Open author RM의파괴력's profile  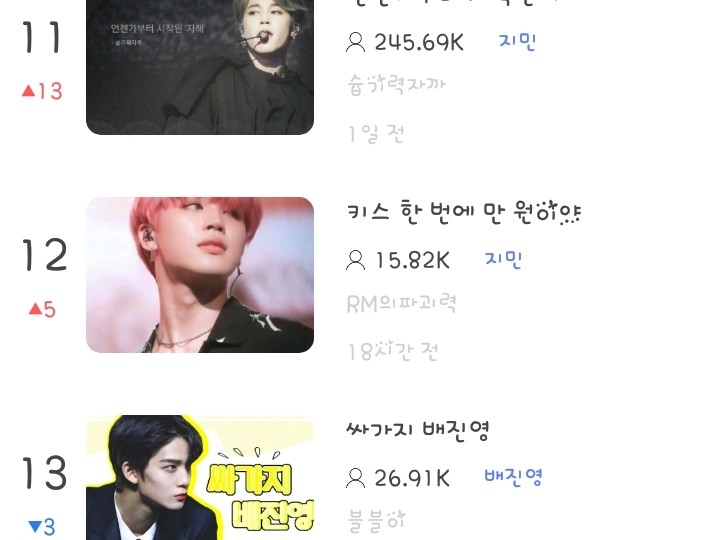(401, 304)
